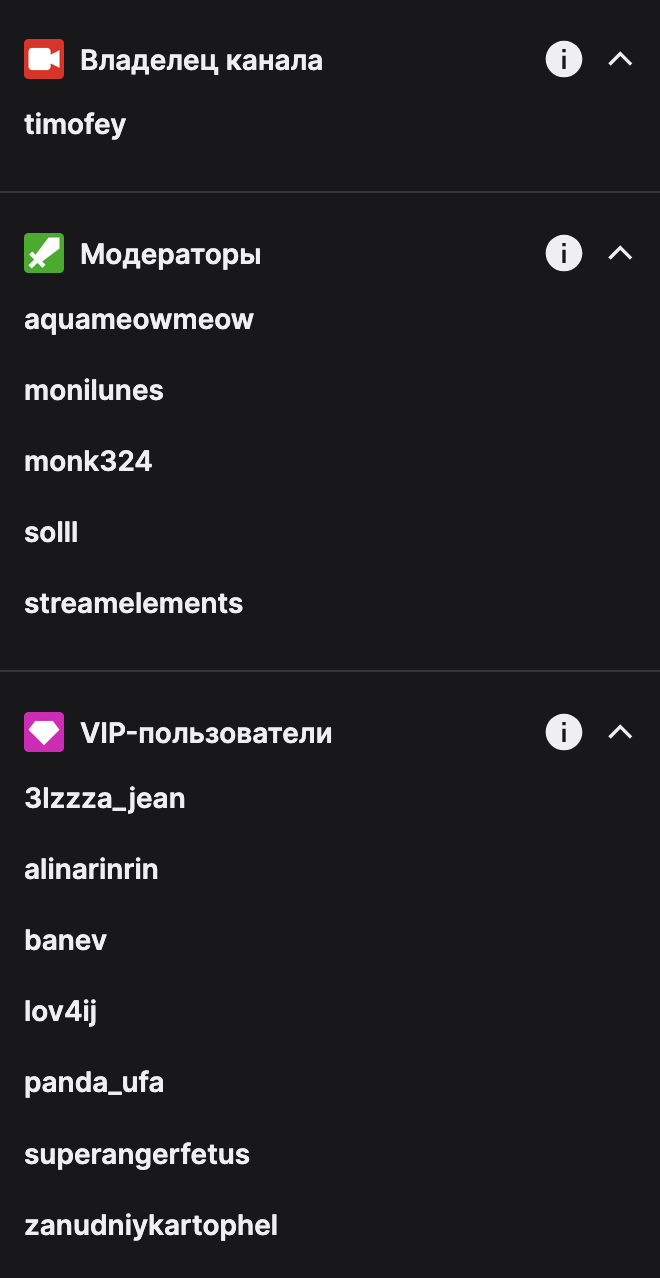Collapse the Владелец канала section

tap(620, 60)
